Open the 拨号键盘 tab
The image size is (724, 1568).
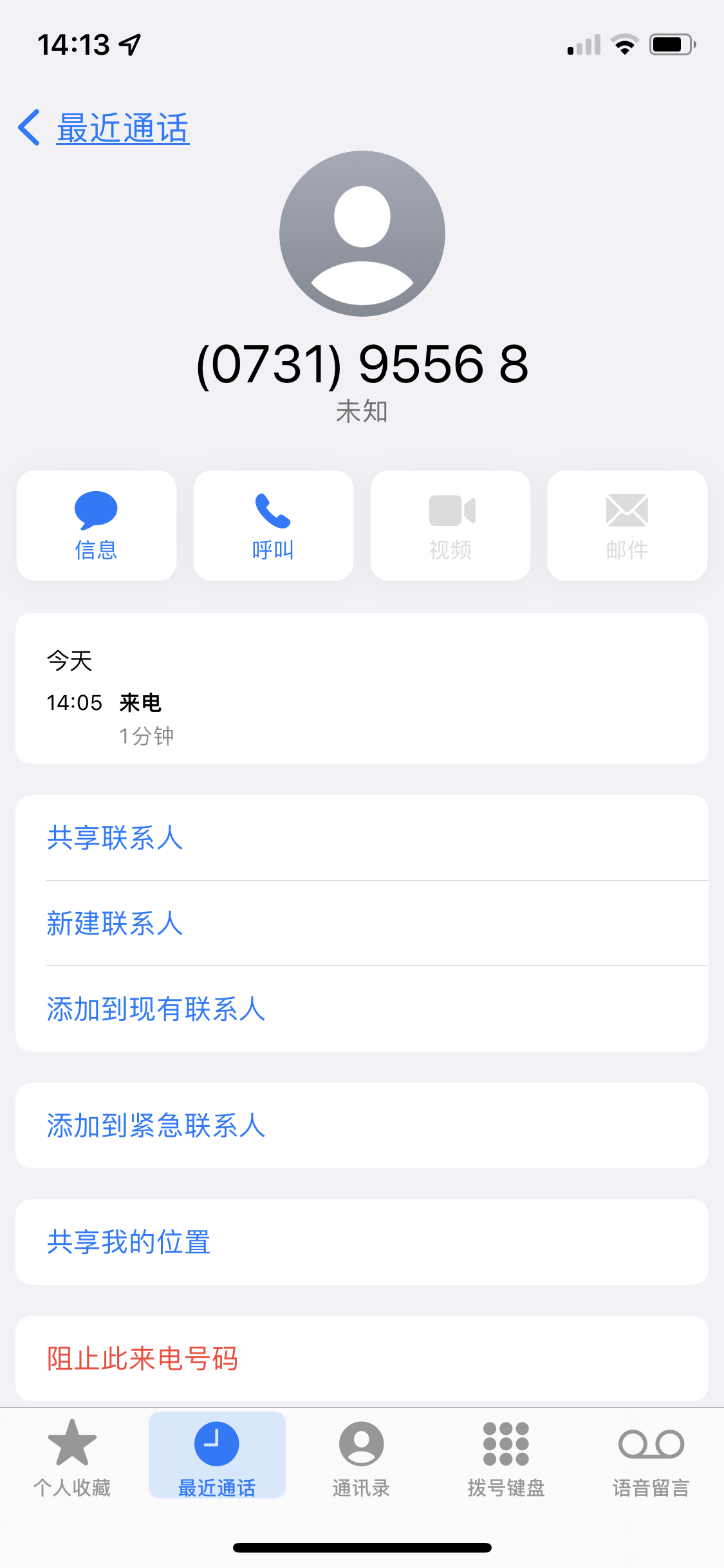(506, 1457)
